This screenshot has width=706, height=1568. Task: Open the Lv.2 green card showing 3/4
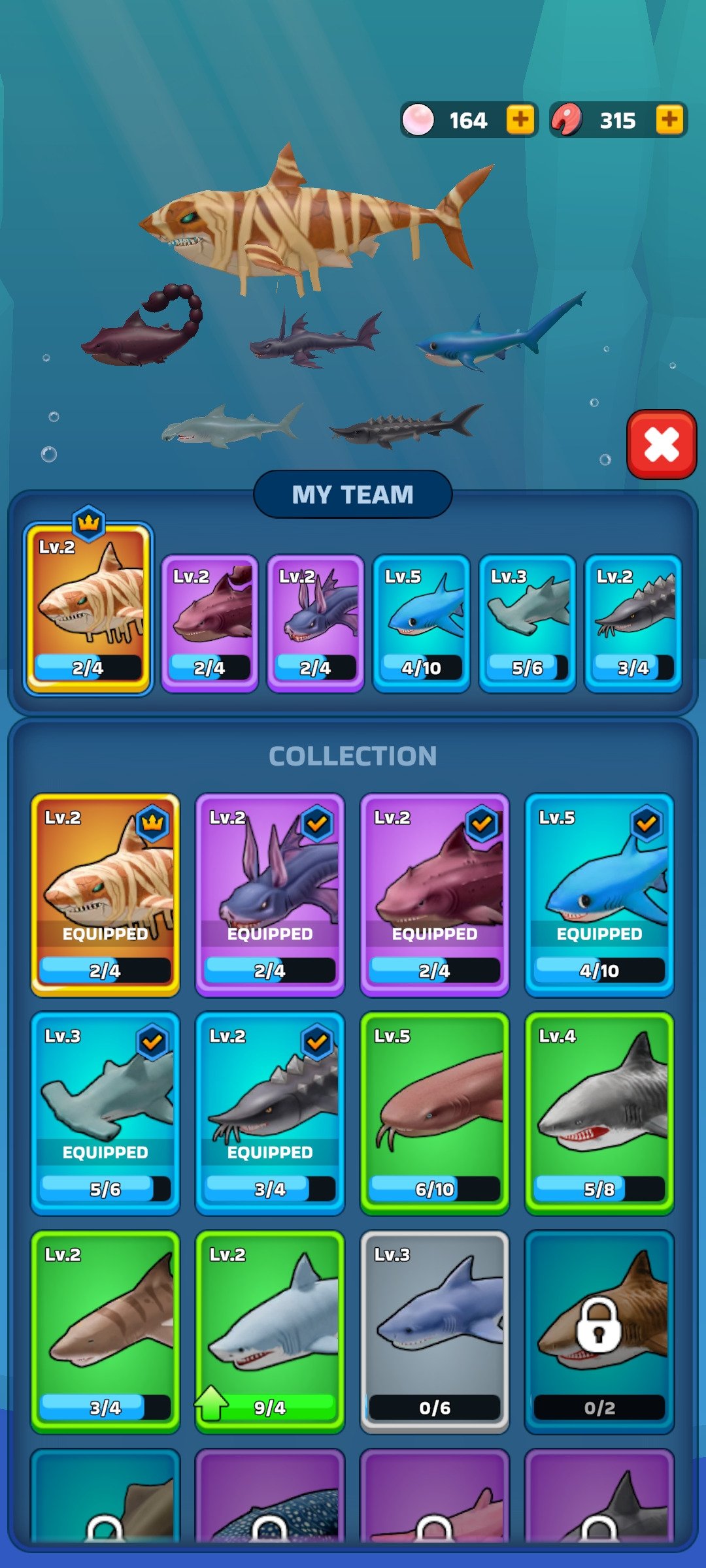click(105, 1332)
